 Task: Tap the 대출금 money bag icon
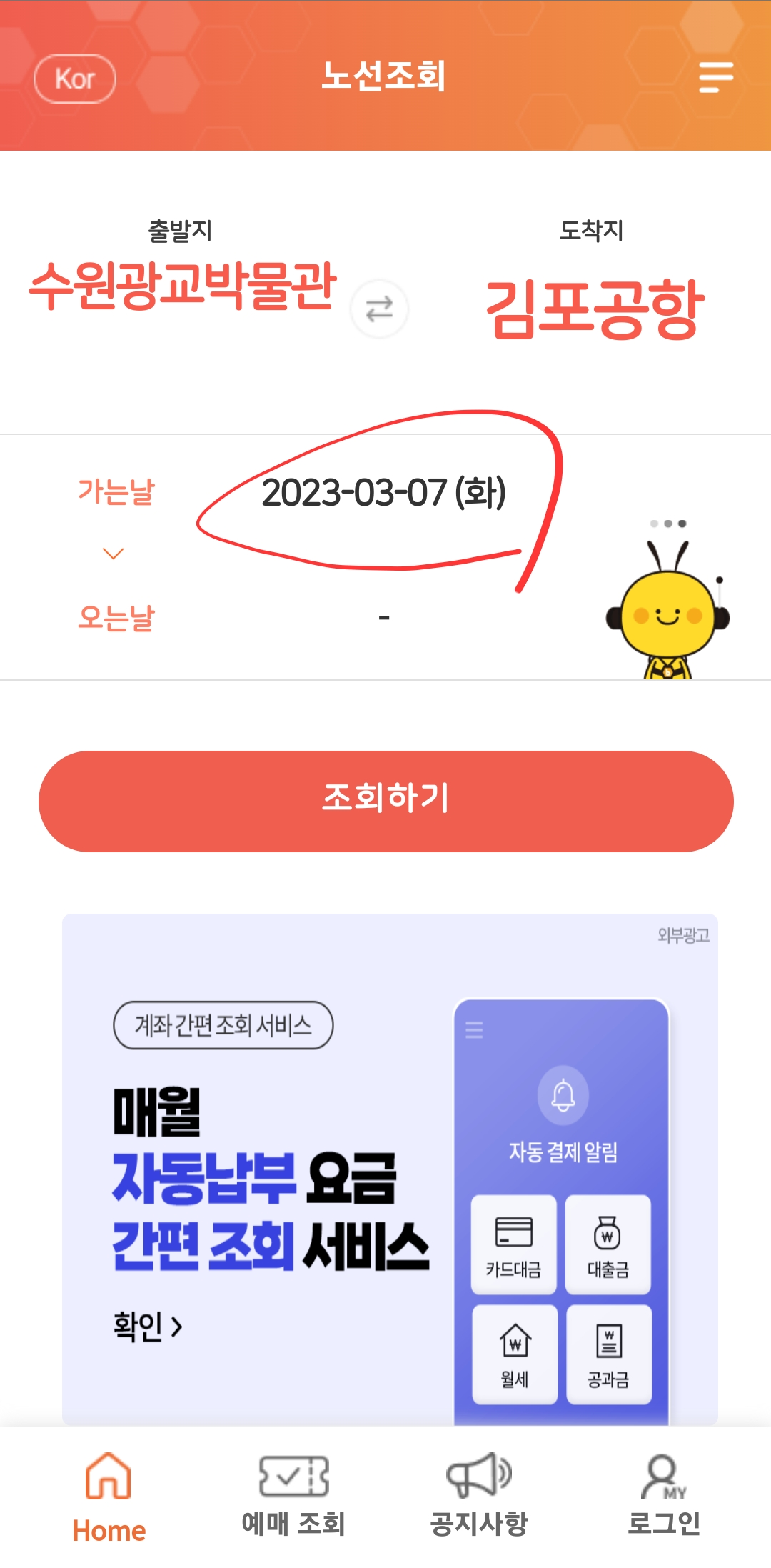610,1242
